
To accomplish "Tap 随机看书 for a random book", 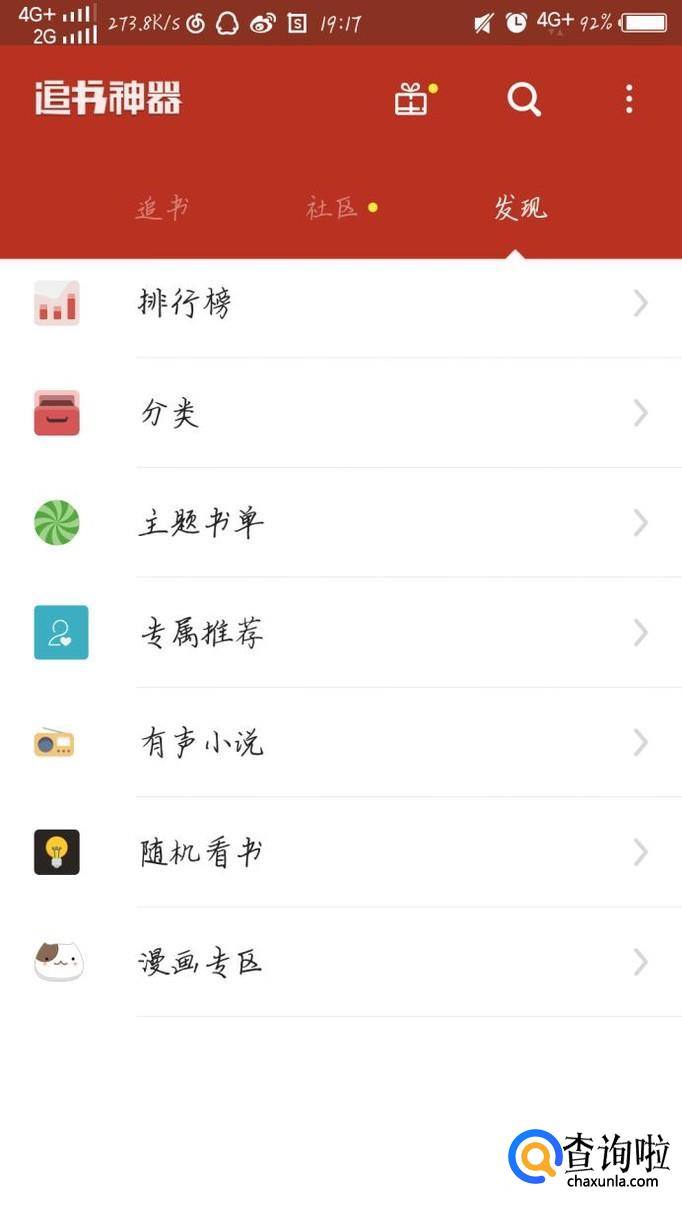I will 340,853.
